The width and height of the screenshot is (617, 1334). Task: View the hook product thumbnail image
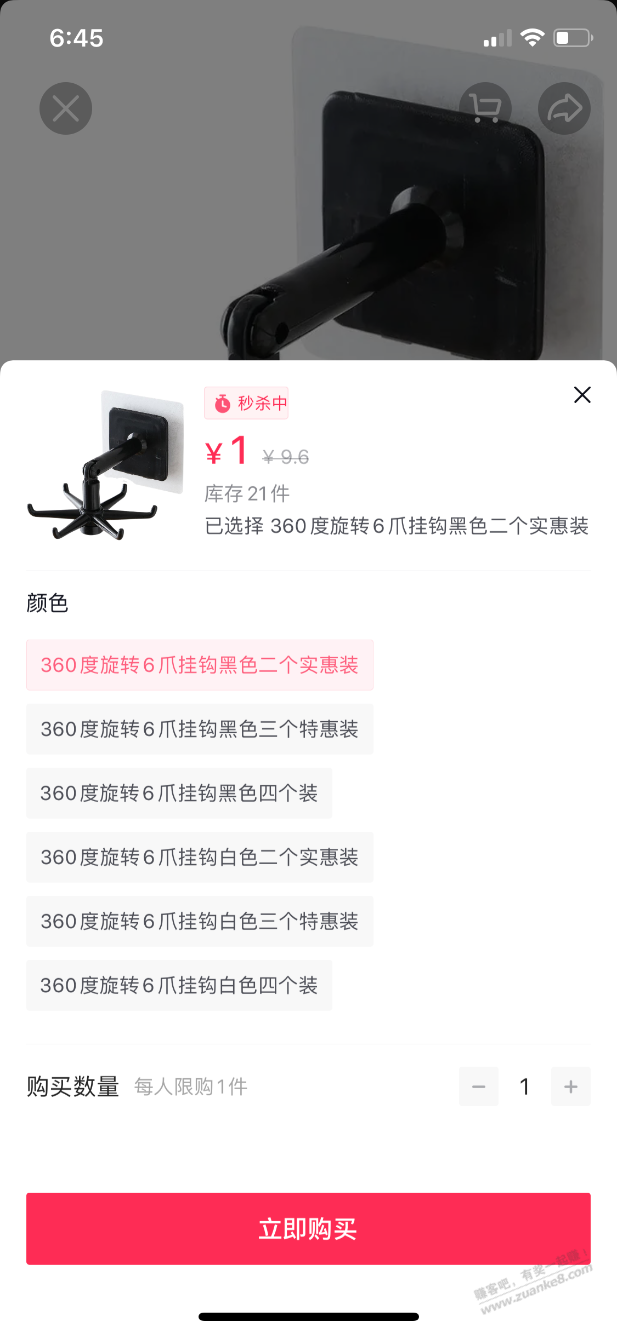pos(105,466)
